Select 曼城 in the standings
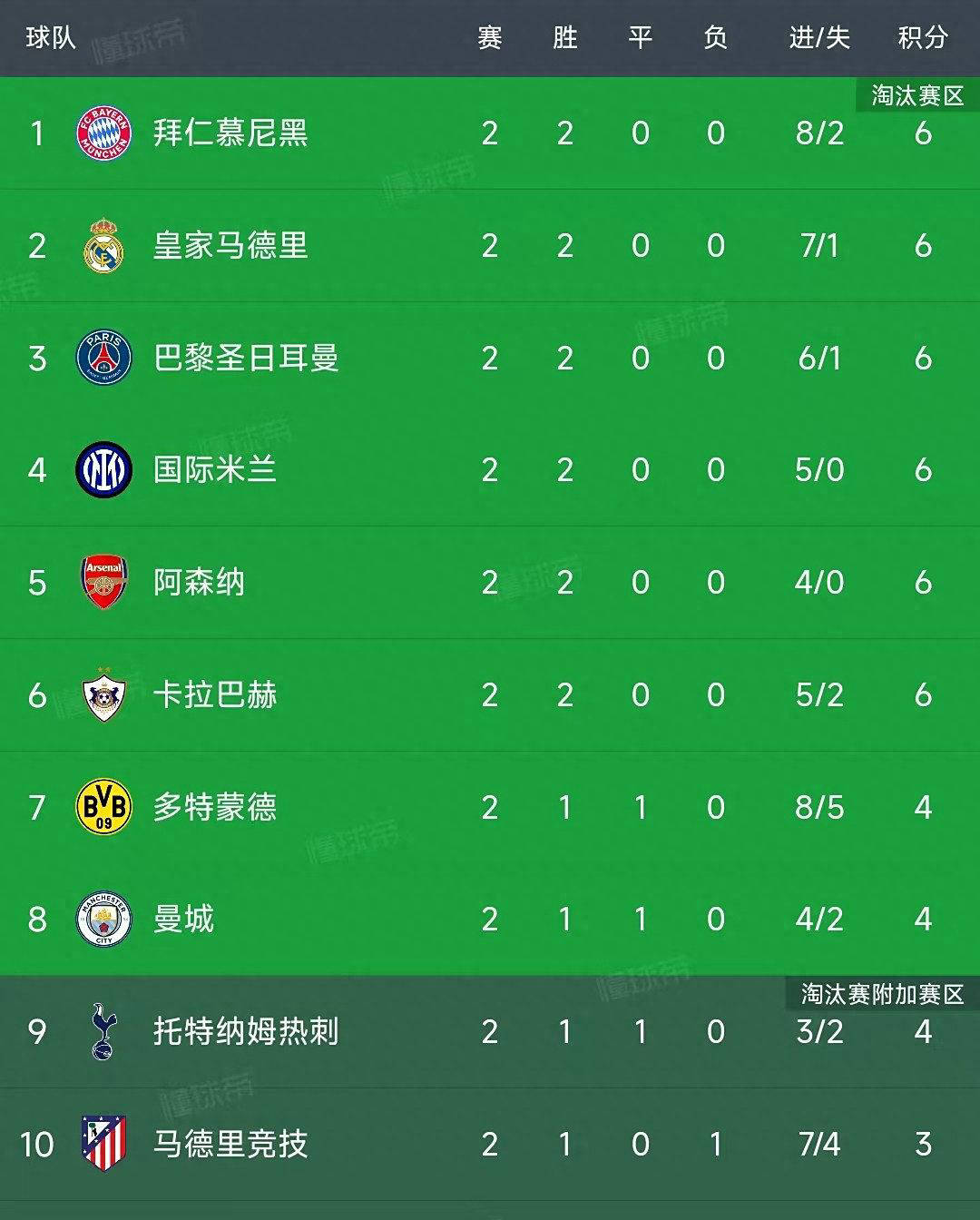This screenshot has width=980, height=1220. (x=490, y=920)
